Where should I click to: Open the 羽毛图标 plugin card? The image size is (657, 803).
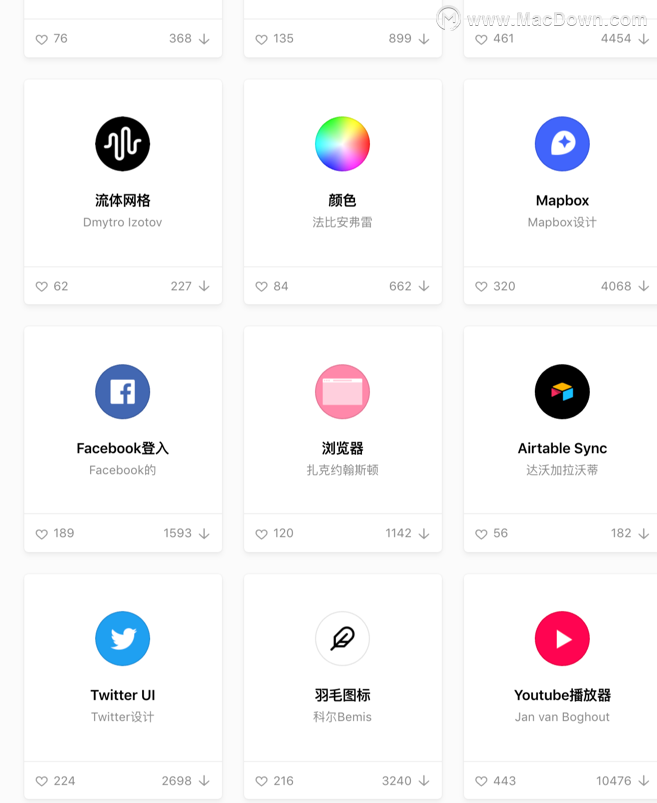pos(342,667)
